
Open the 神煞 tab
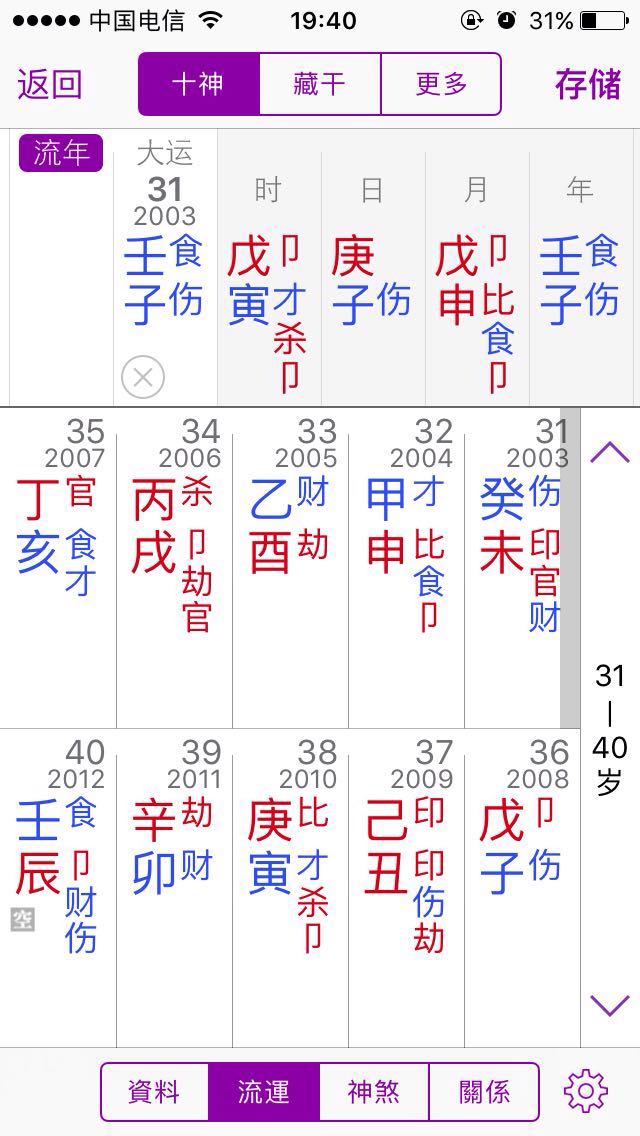374,1091
